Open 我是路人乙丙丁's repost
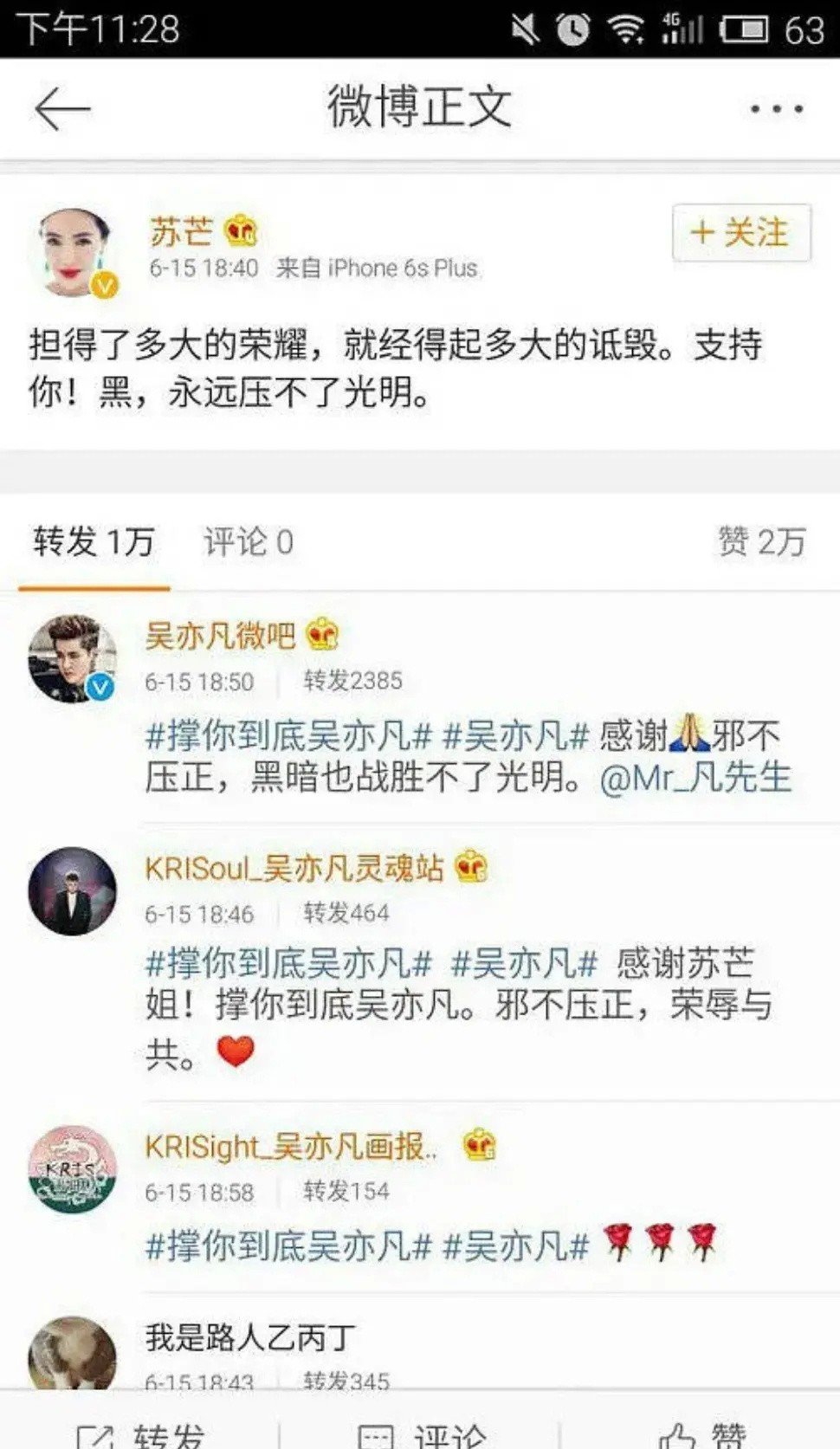840x1449 pixels. point(468,1353)
